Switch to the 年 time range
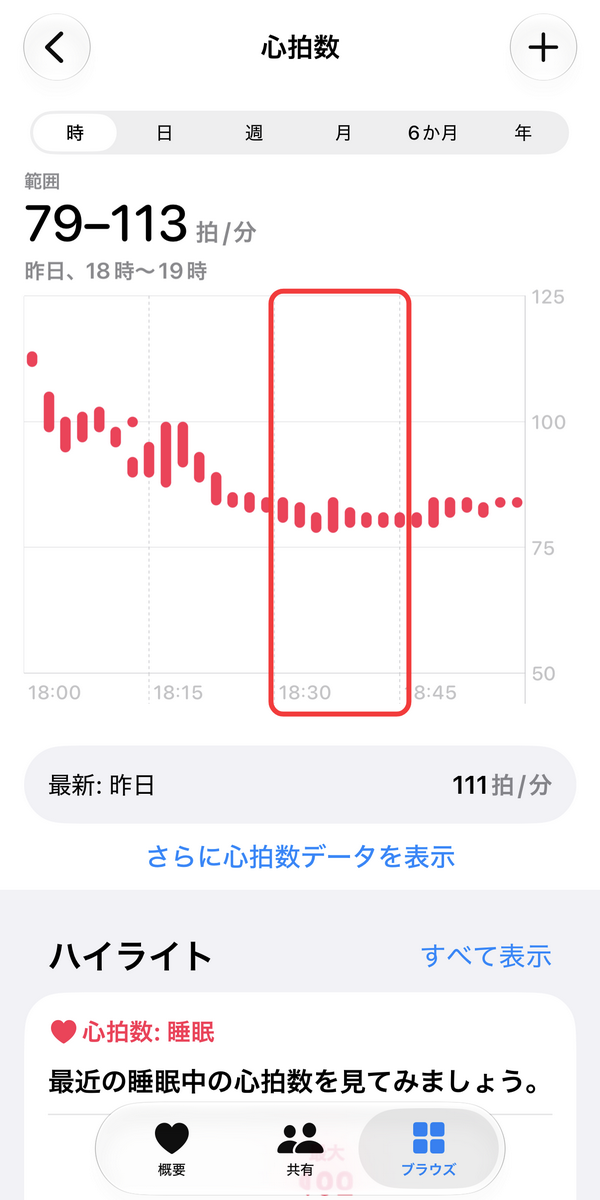This screenshot has height=1200, width=600. click(x=523, y=132)
